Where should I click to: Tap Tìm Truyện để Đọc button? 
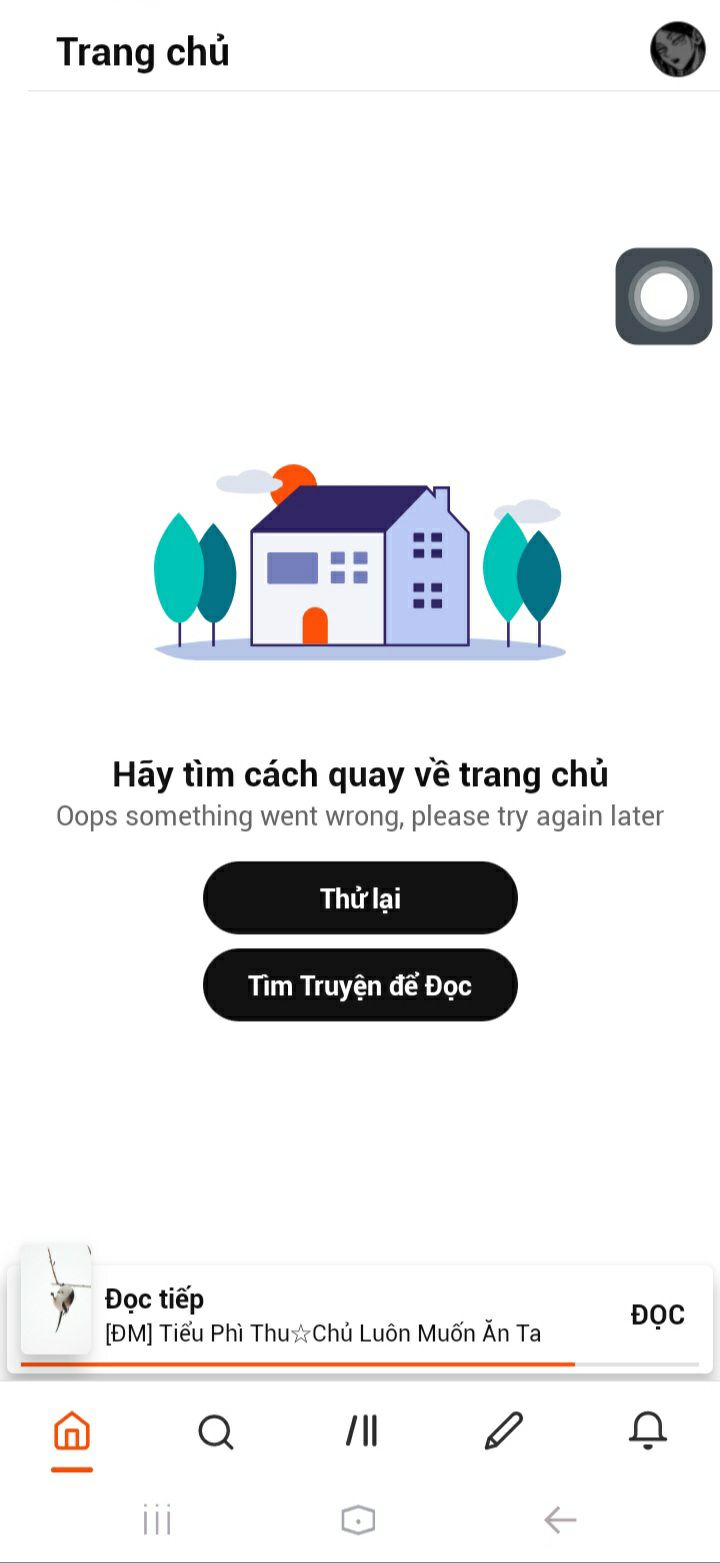tap(360, 985)
